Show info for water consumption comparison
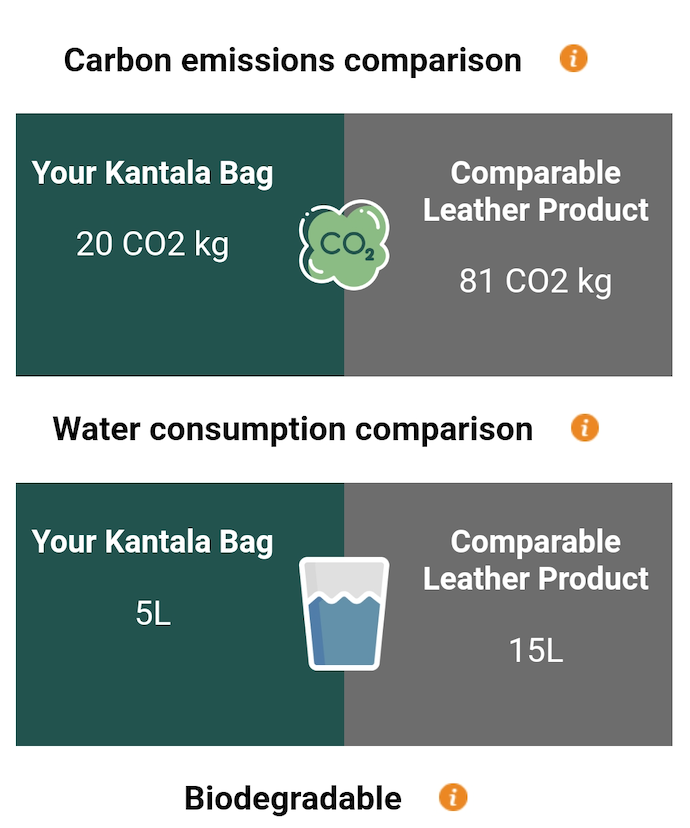Image resolution: width=690 pixels, height=828 pixels. pyautogui.click(x=585, y=427)
